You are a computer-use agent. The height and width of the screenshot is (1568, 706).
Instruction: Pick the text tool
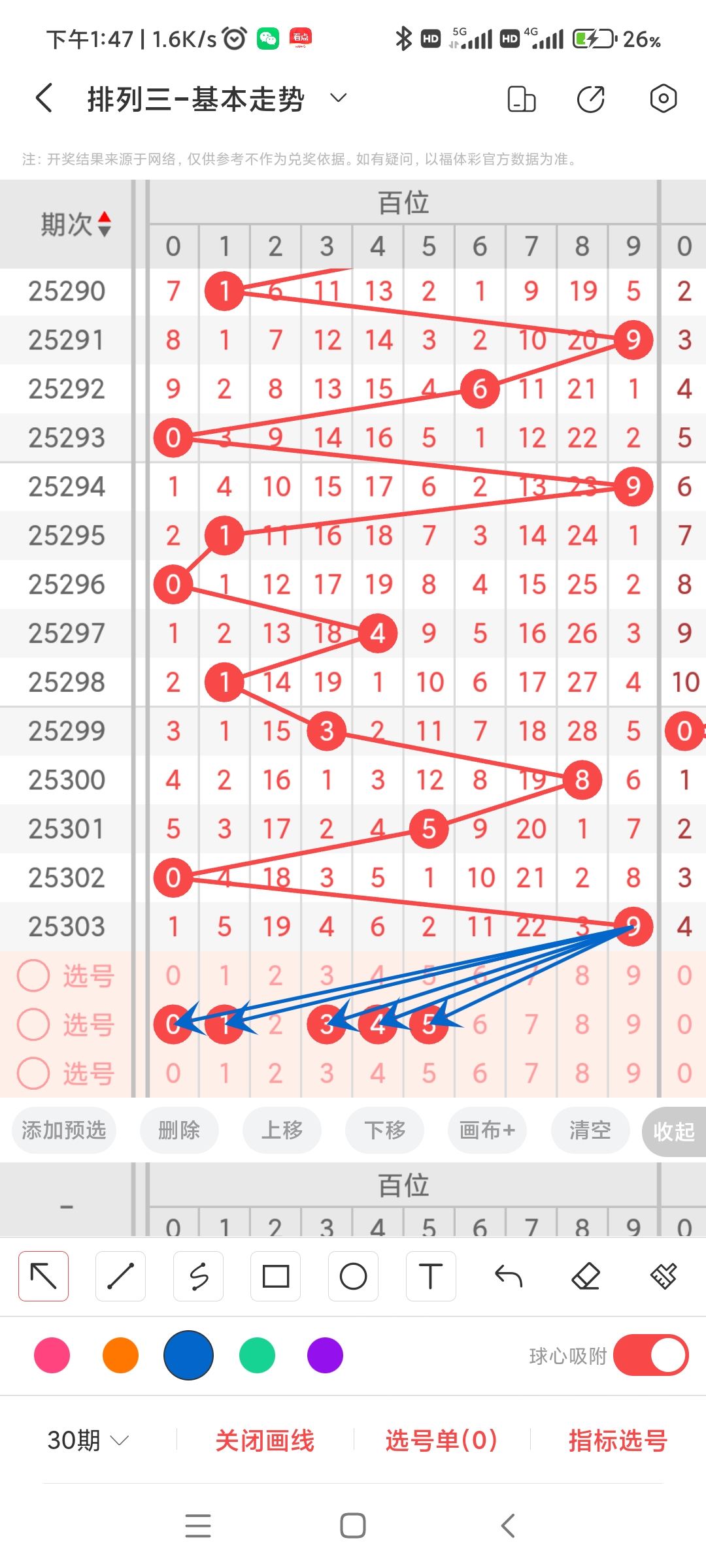tap(430, 1276)
